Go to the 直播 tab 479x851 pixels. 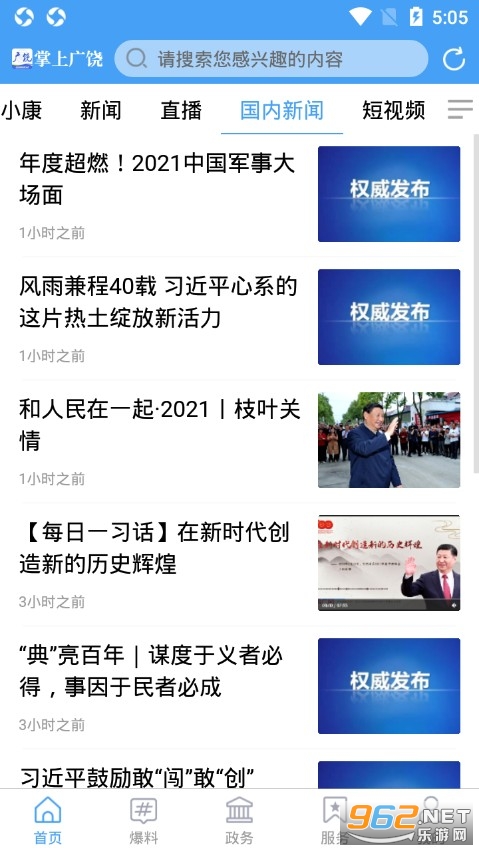181,110
